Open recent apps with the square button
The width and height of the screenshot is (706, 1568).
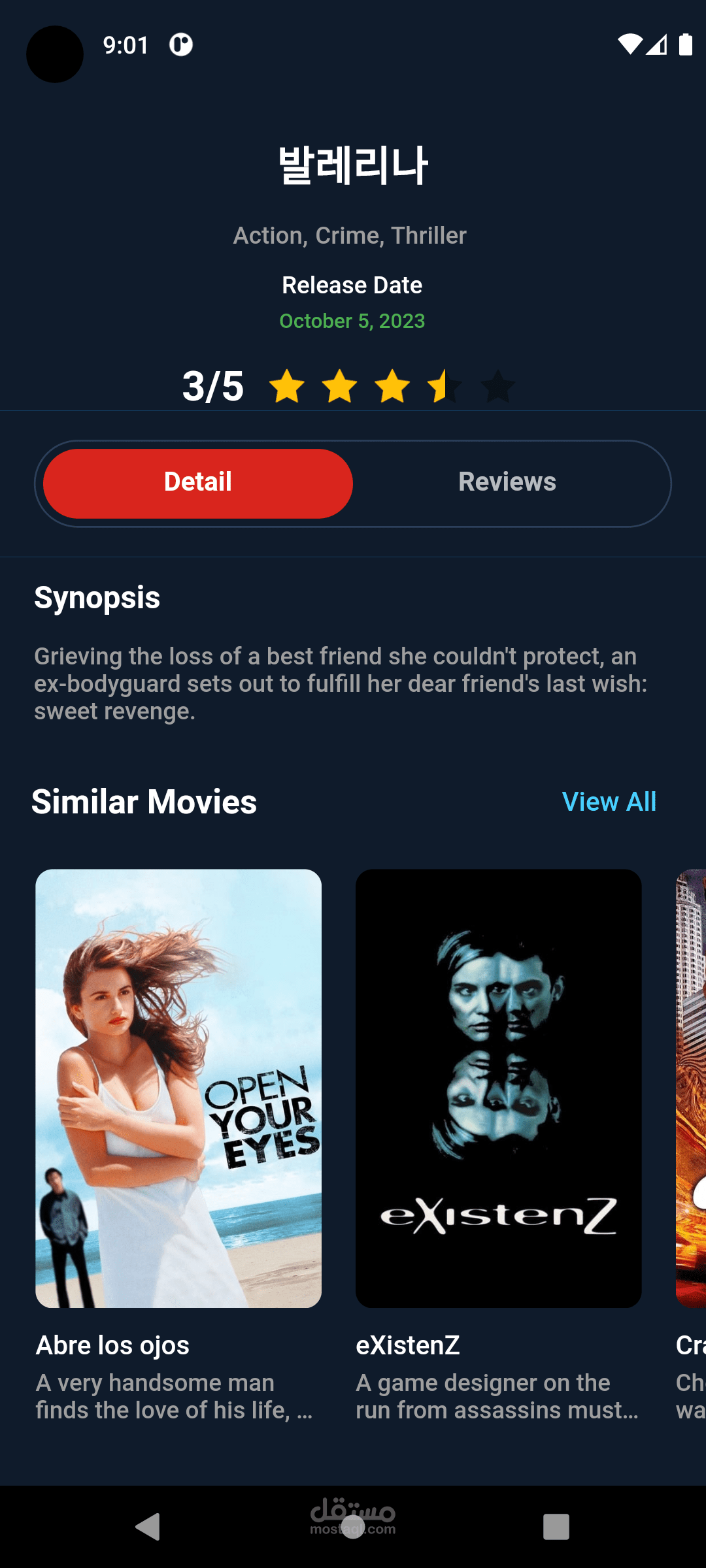[556, 1527]
